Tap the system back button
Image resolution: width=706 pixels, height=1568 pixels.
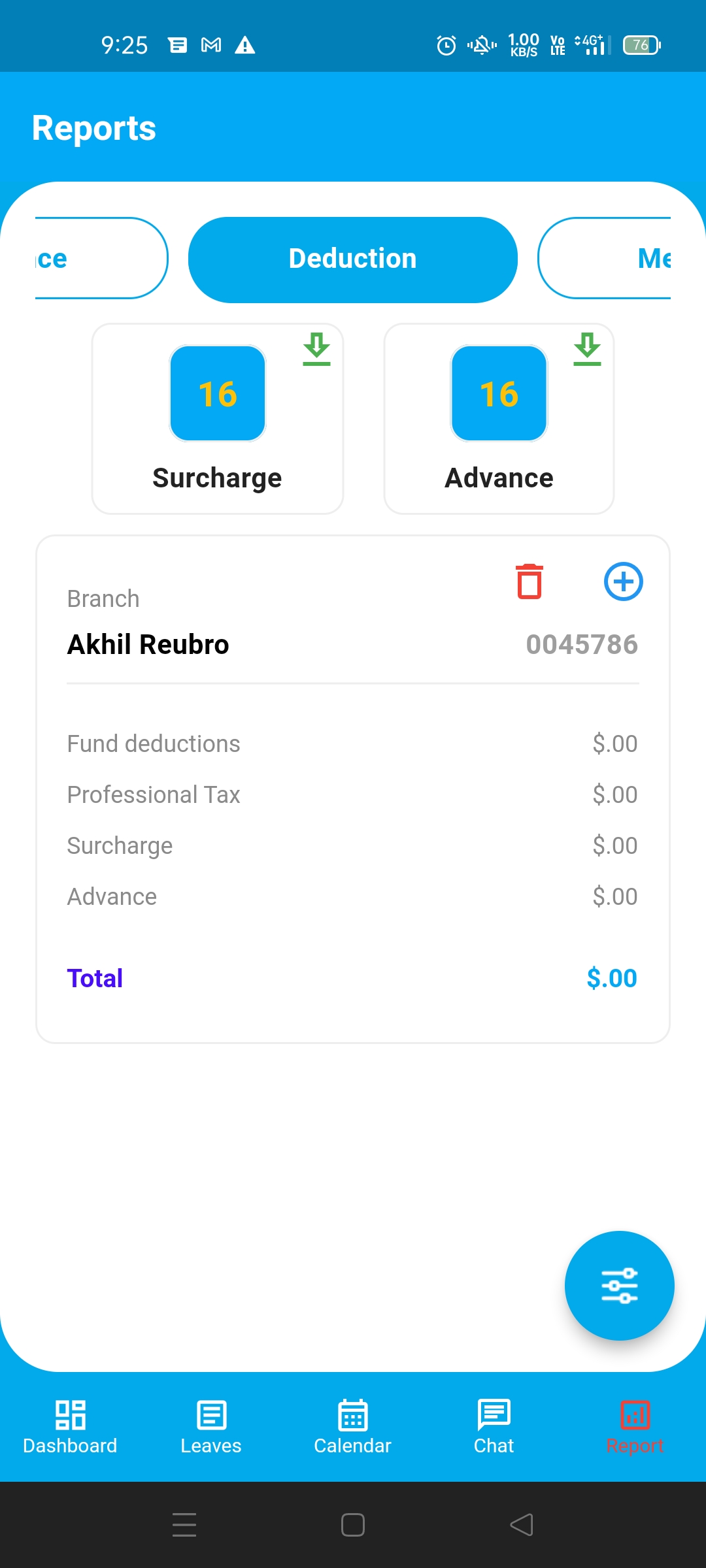[x=522, y=1525]
